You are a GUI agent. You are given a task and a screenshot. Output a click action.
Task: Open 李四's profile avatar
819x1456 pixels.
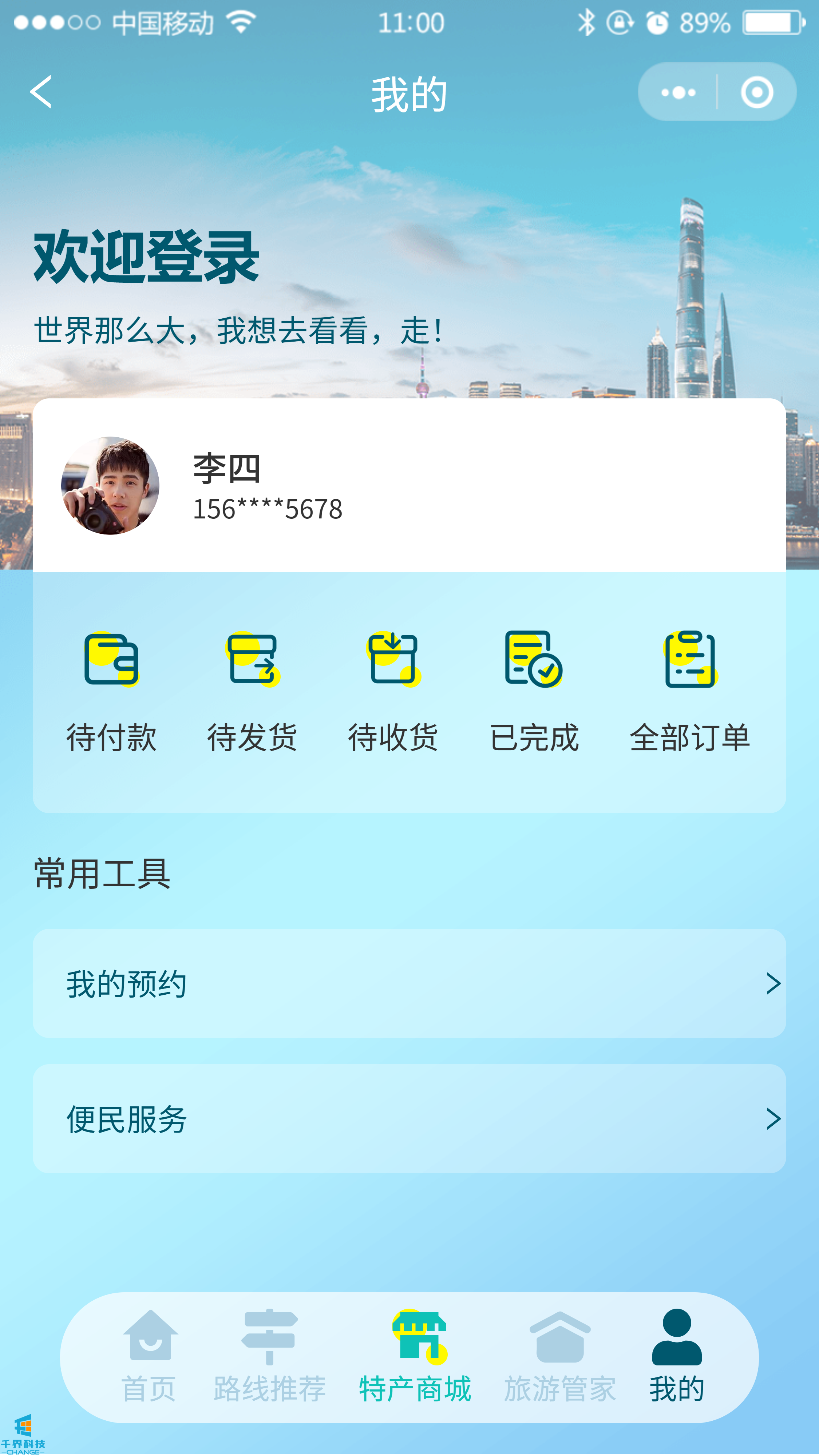(x=110, y=486)
